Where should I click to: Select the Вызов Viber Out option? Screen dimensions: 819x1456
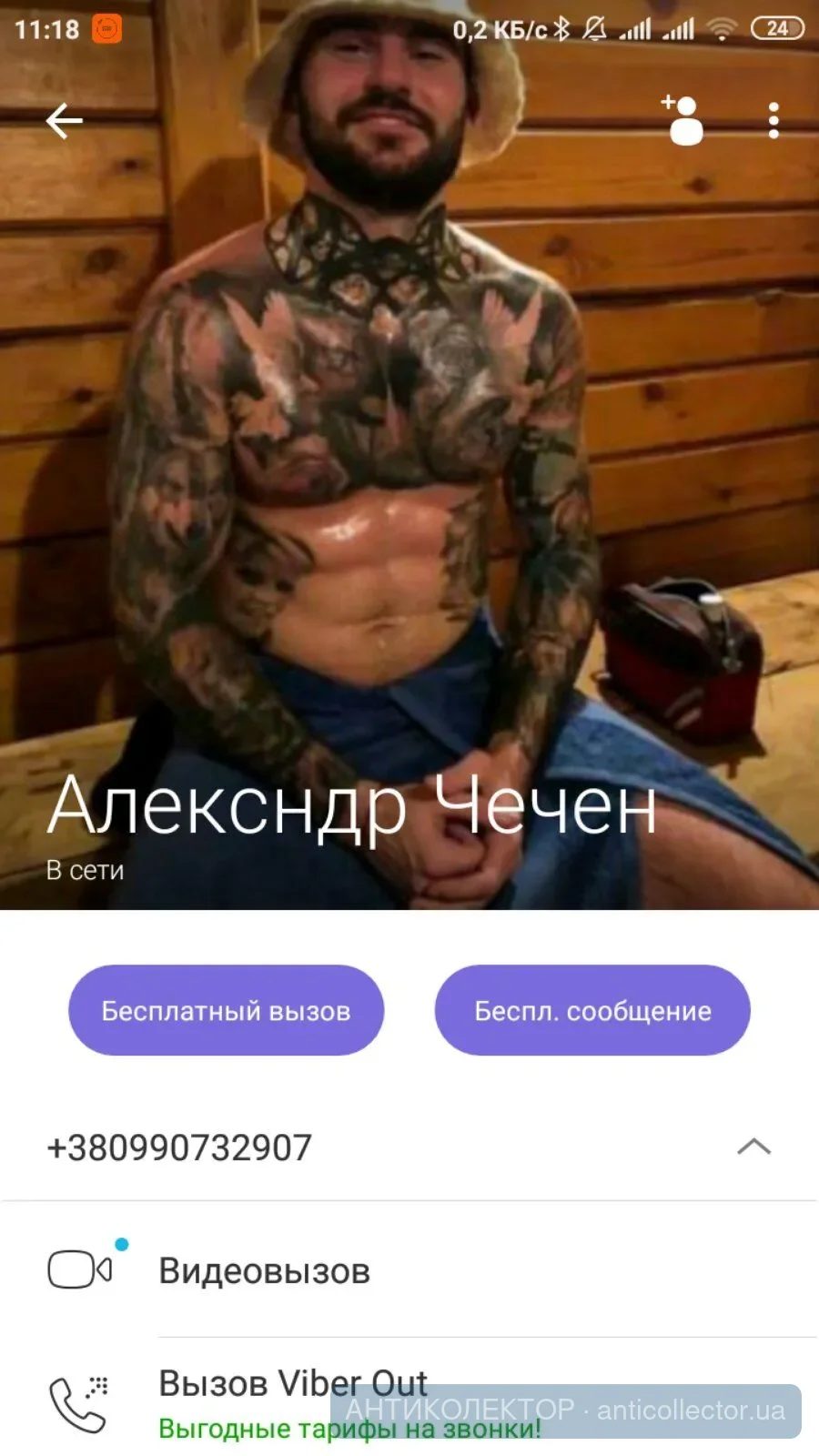pyautogui.click(x=293, y=1385)
